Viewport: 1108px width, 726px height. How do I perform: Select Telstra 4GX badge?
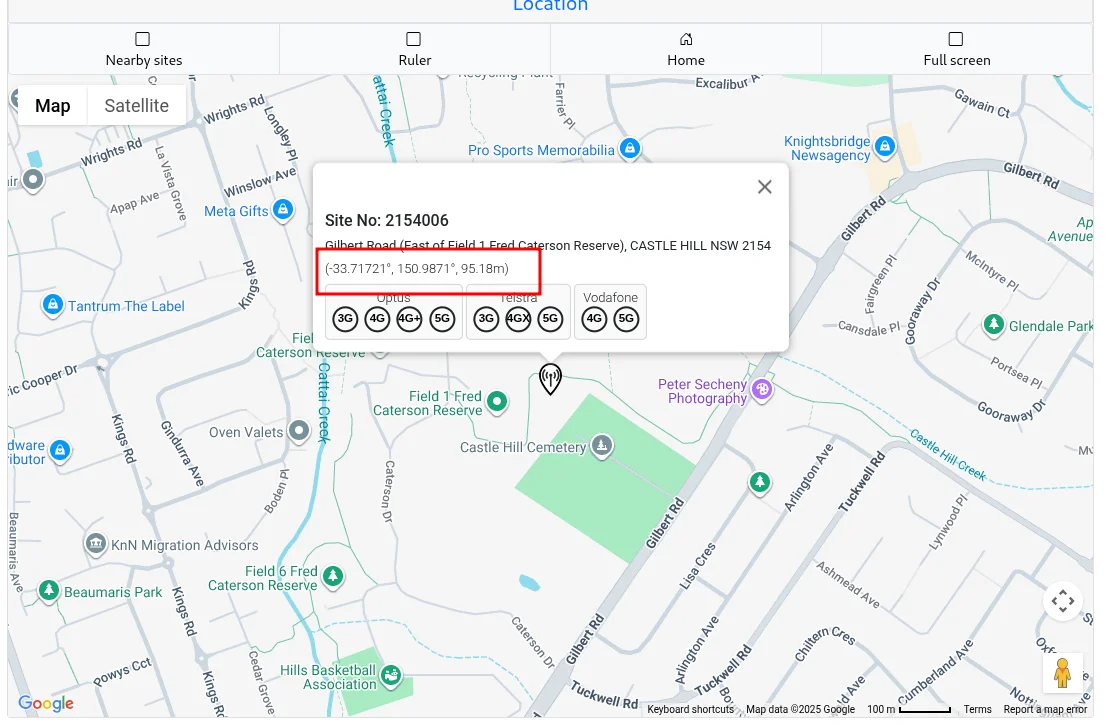pos(518,319)
